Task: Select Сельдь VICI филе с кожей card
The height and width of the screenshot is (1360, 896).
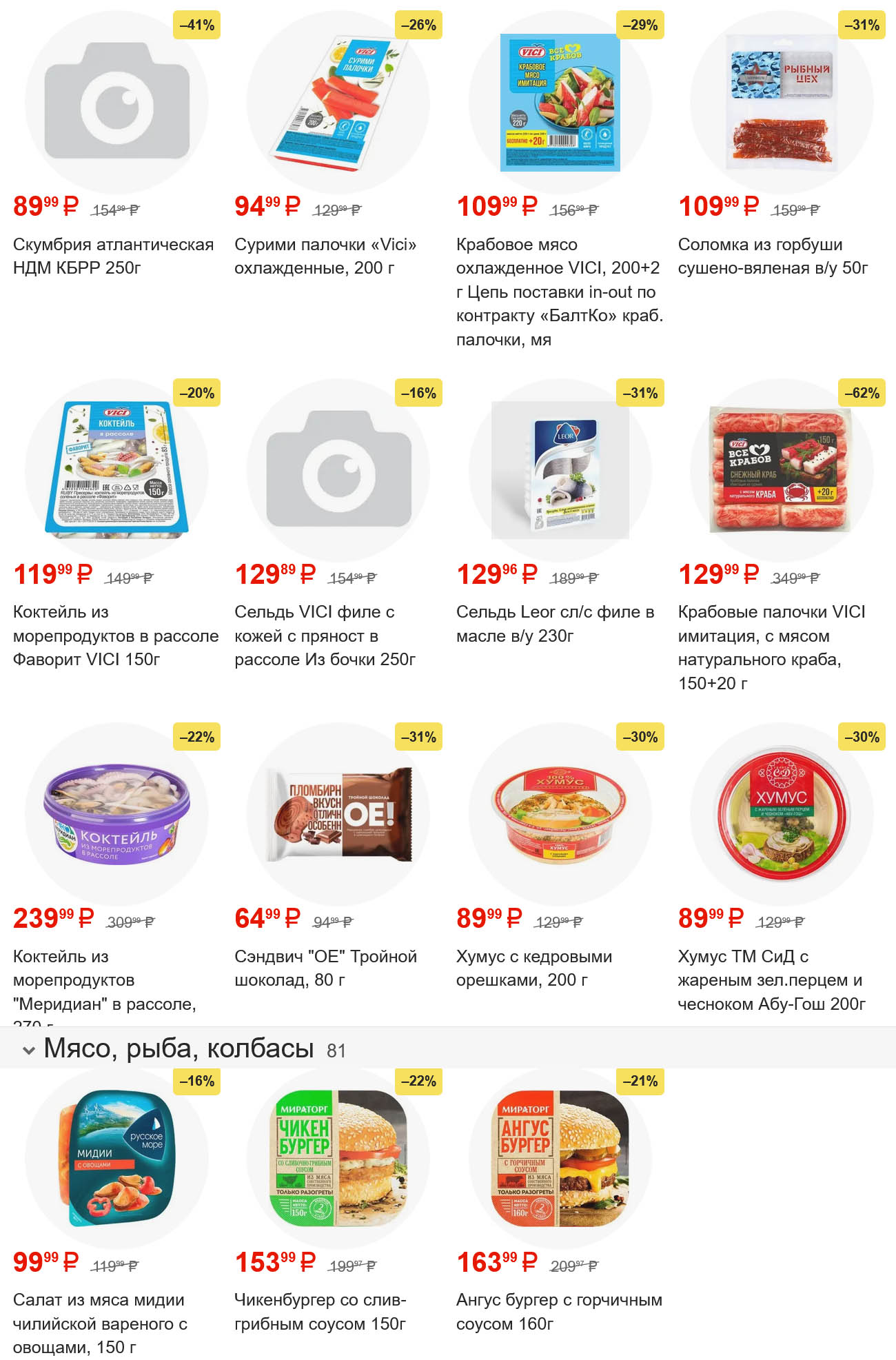Action: coord(338,470)
